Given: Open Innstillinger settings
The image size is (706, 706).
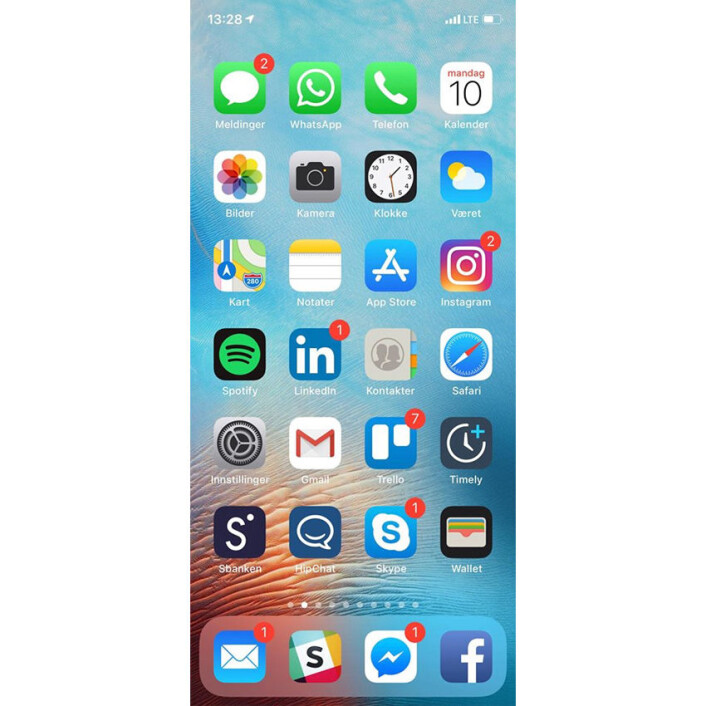Looking at the screenshot, I should [239, 443].
